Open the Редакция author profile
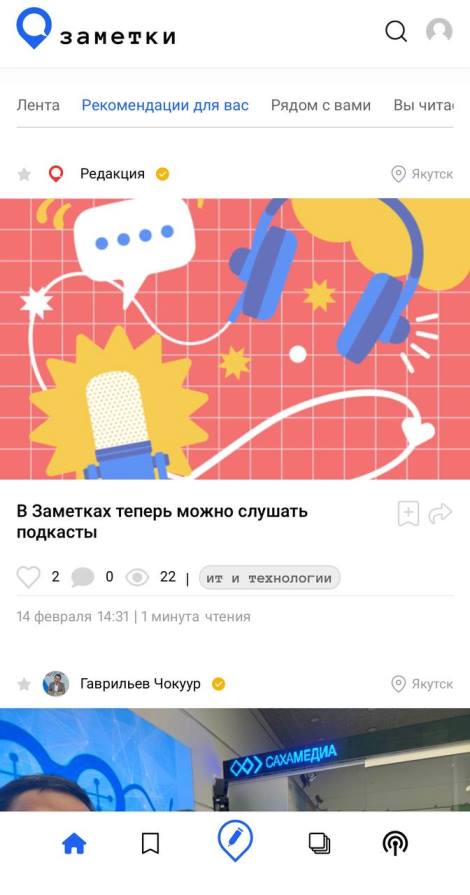 [x=112, y=174]
